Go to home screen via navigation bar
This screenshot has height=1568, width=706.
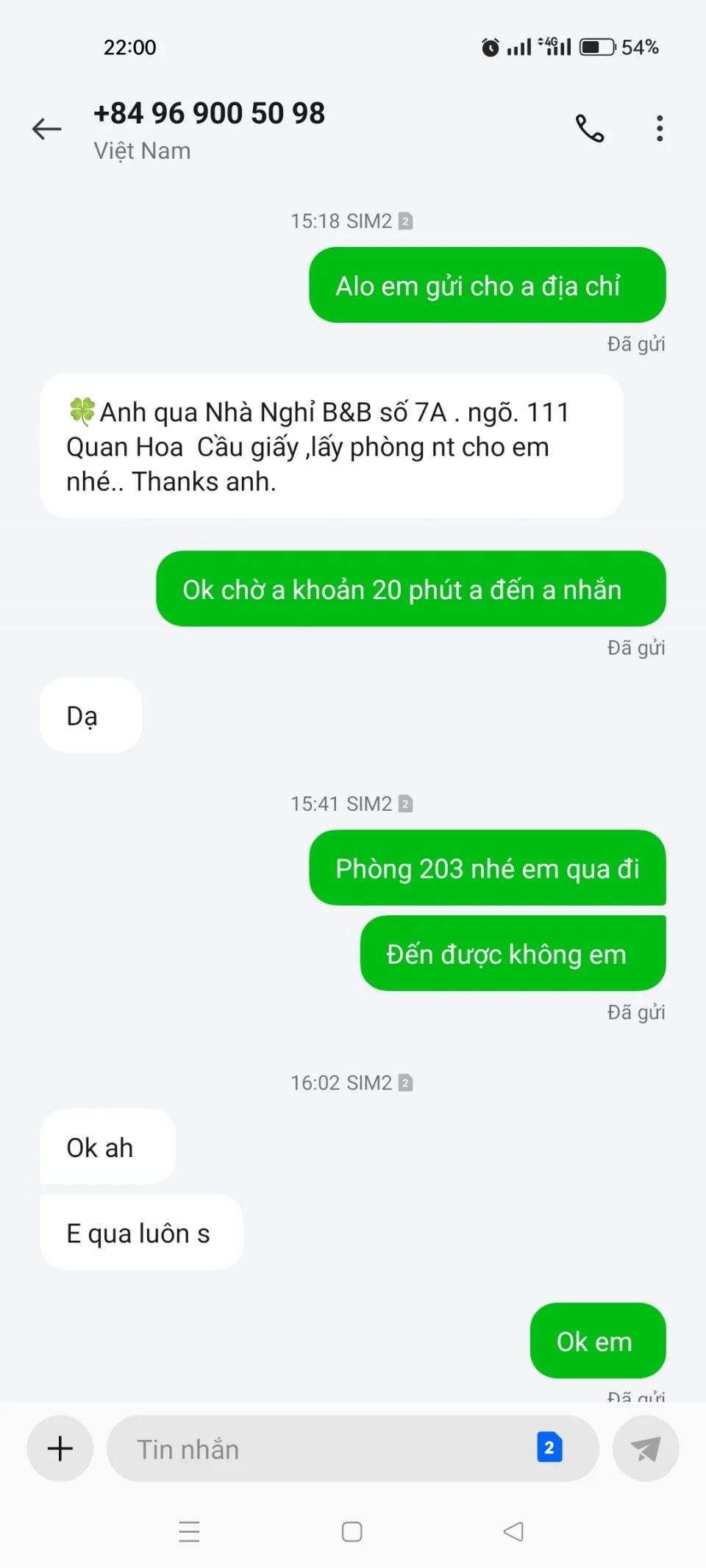[352, 1531]
